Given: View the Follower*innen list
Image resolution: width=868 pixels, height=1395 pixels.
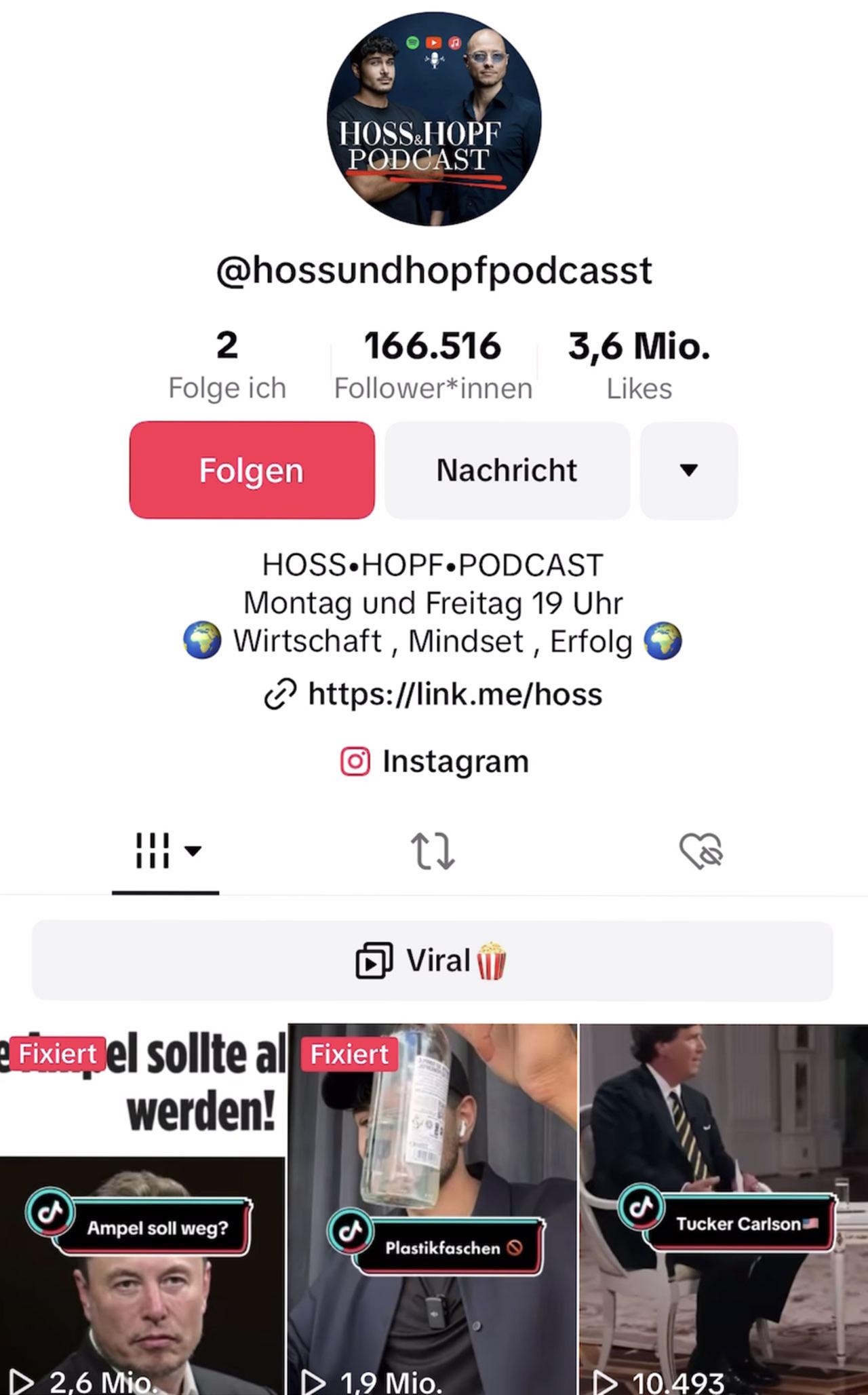Looking at the screenshot, I should 433,365.
